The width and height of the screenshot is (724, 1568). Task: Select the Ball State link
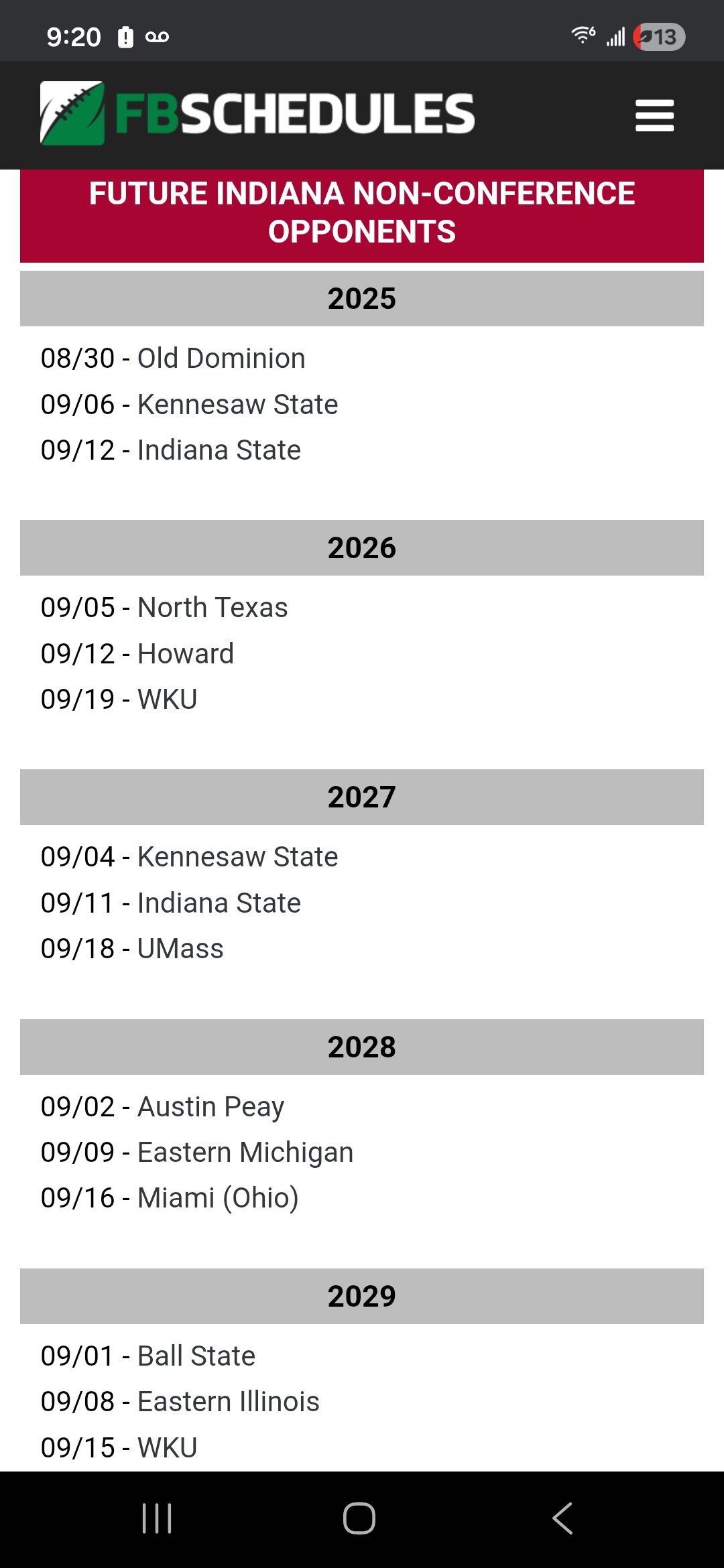196,1356
